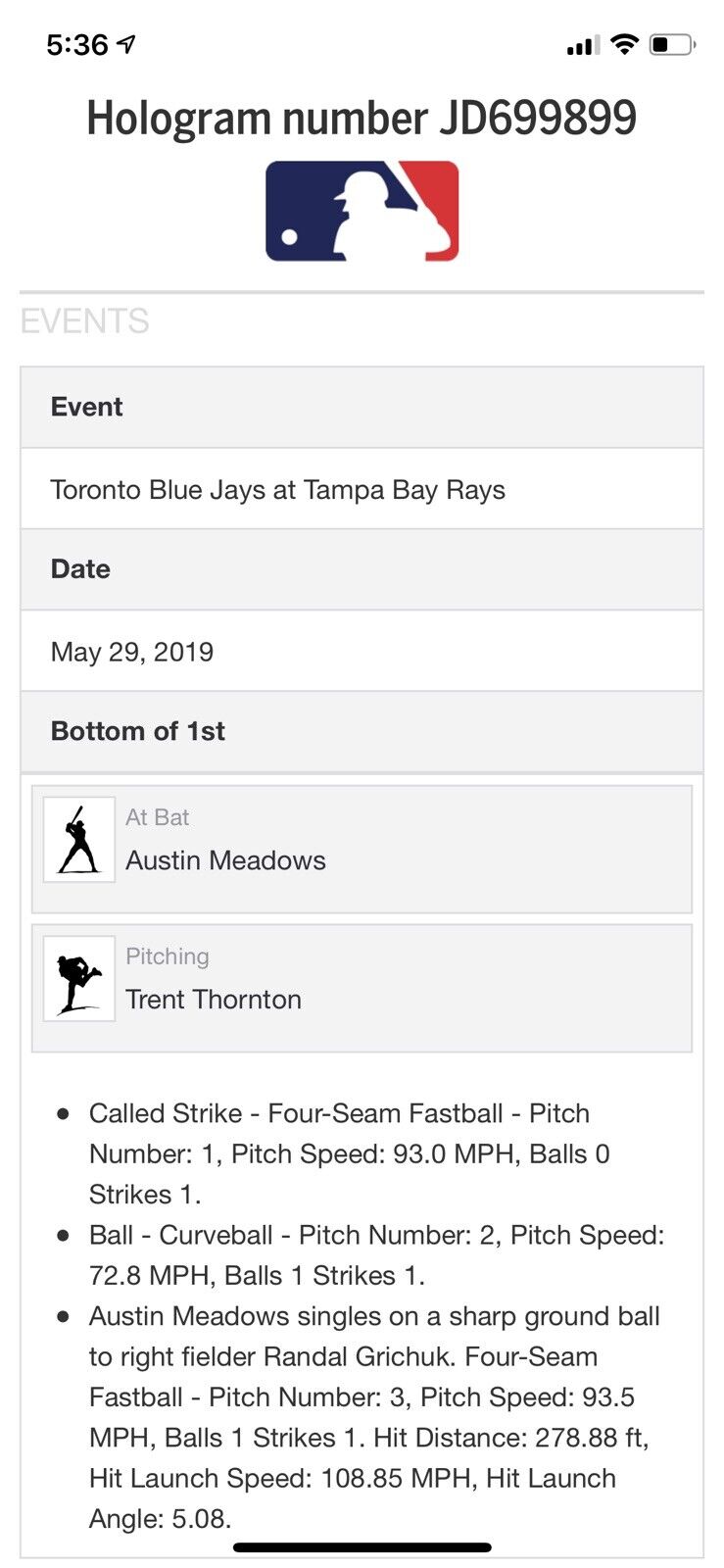Screen dimensions: 724x1568
Task: Click the ball of the MLB logo
Action: pyautogui.click(x=288, y=235)
